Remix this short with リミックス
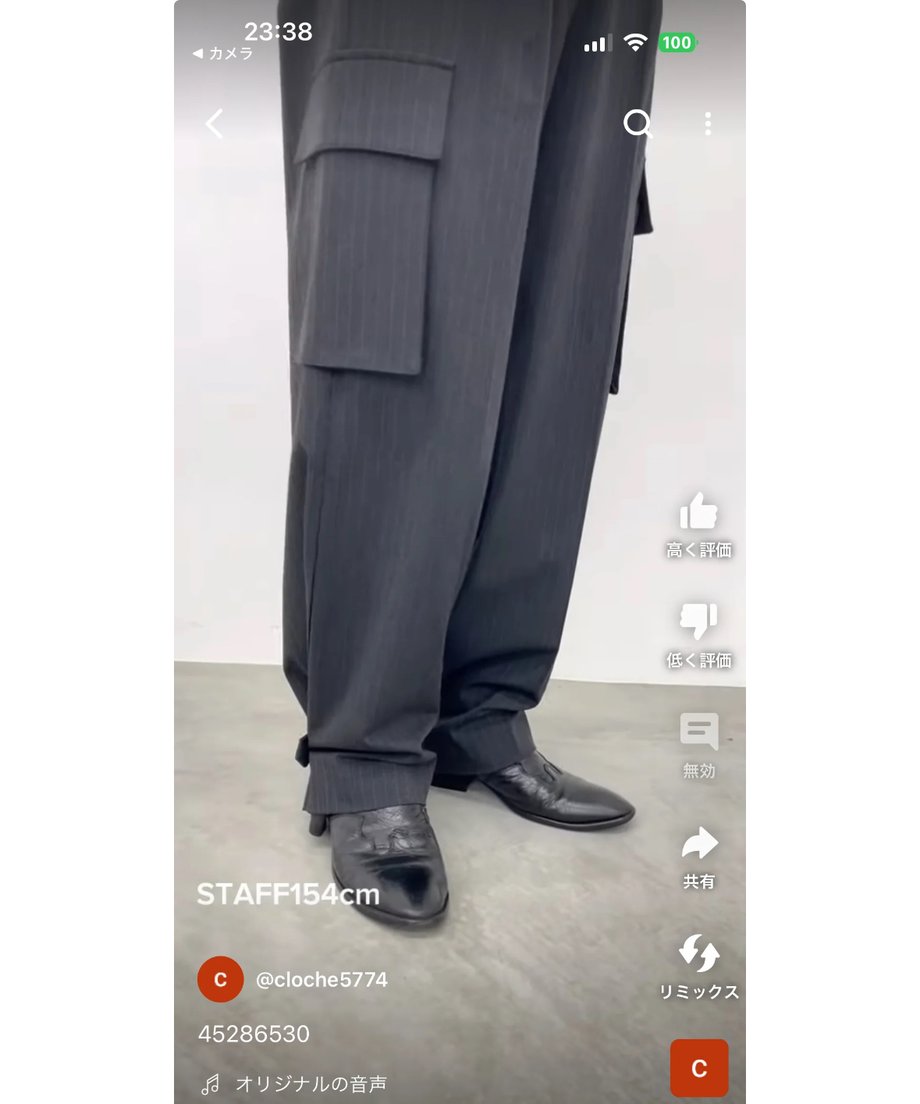Image resolution: width=920 pixels, height=1104 pixels. (x=699, y=954)
